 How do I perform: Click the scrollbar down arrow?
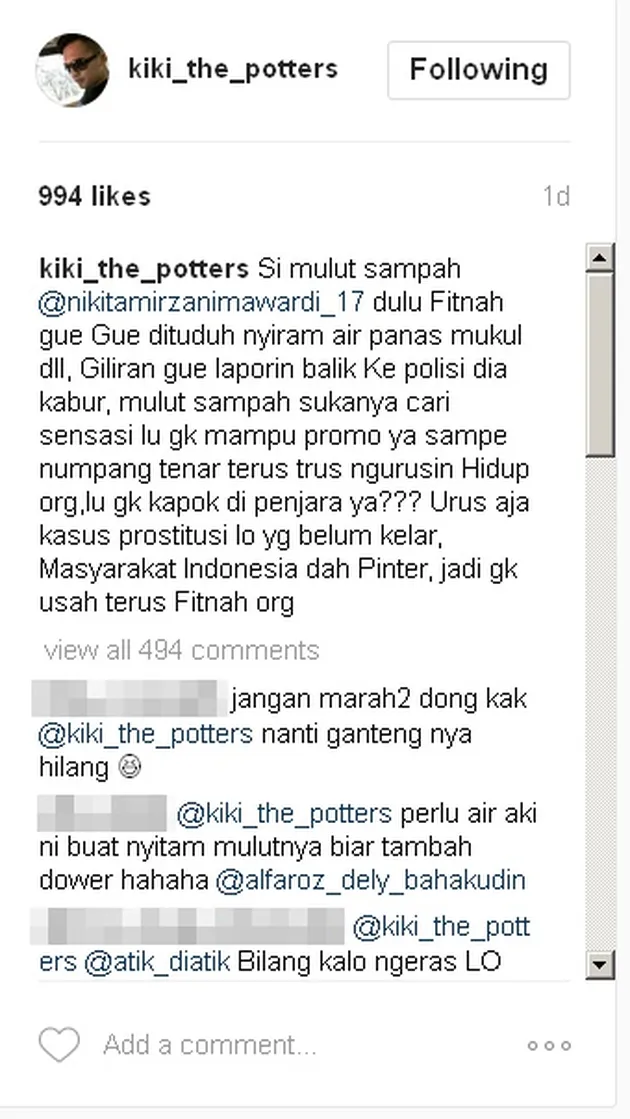coord(600,965)
